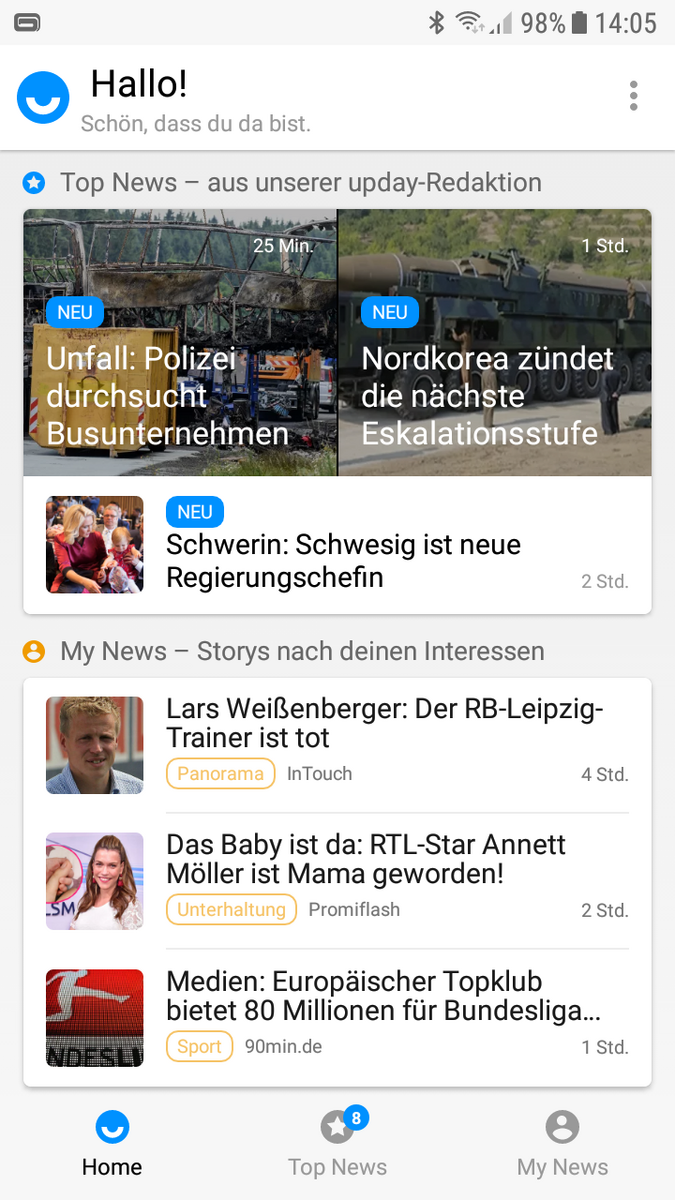The height and width of the screenshot is (1200, 675).
Task: Read the Annett Möller baby story
Action: 366,859
